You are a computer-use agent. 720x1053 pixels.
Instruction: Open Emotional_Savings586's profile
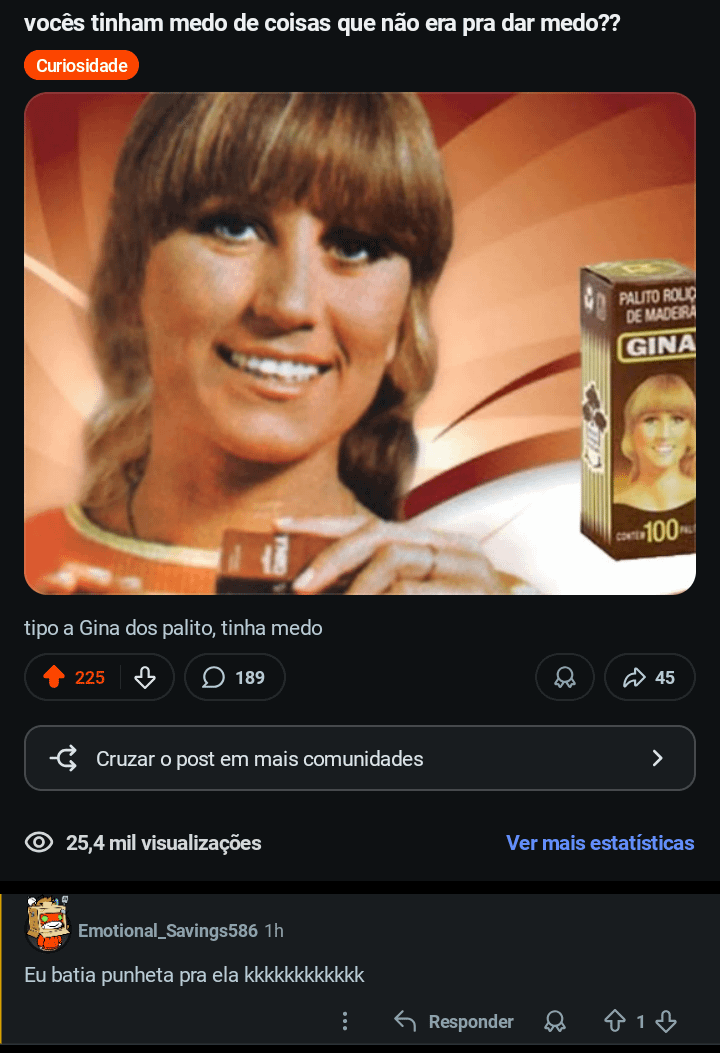point(167,931)
